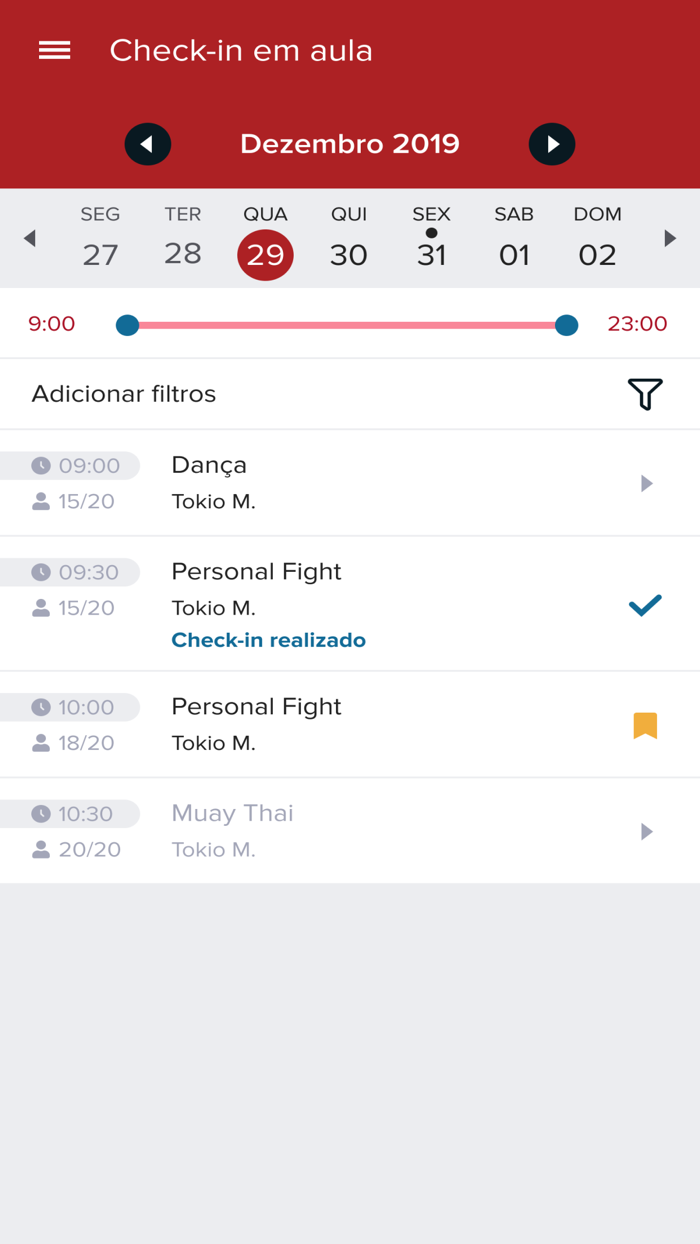Select Monday 27
Screen dimensions: 700x1244
coord(100,240)
